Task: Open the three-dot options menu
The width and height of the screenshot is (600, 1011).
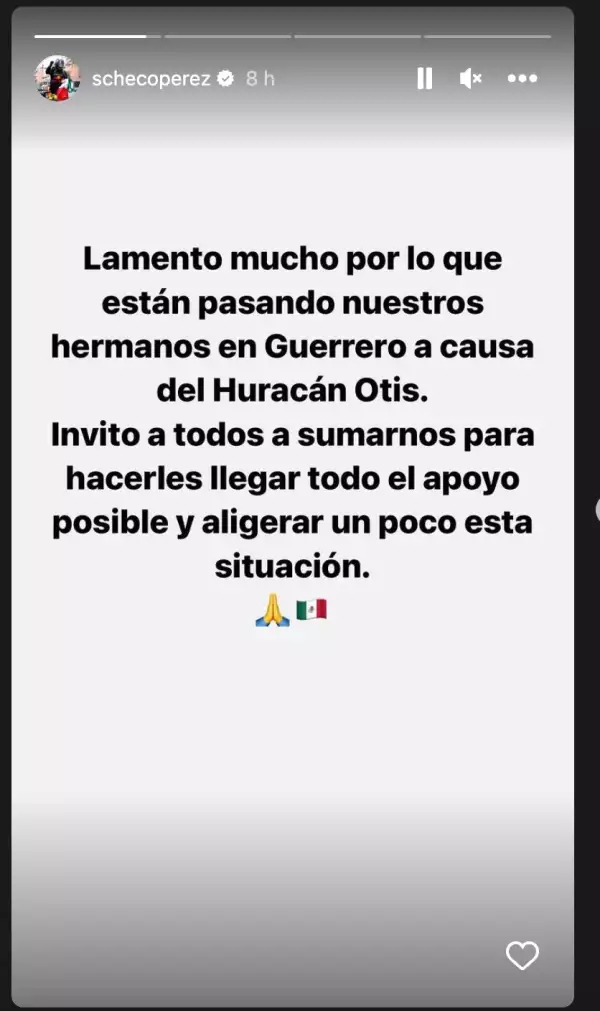Action: [x=522, y=79]
